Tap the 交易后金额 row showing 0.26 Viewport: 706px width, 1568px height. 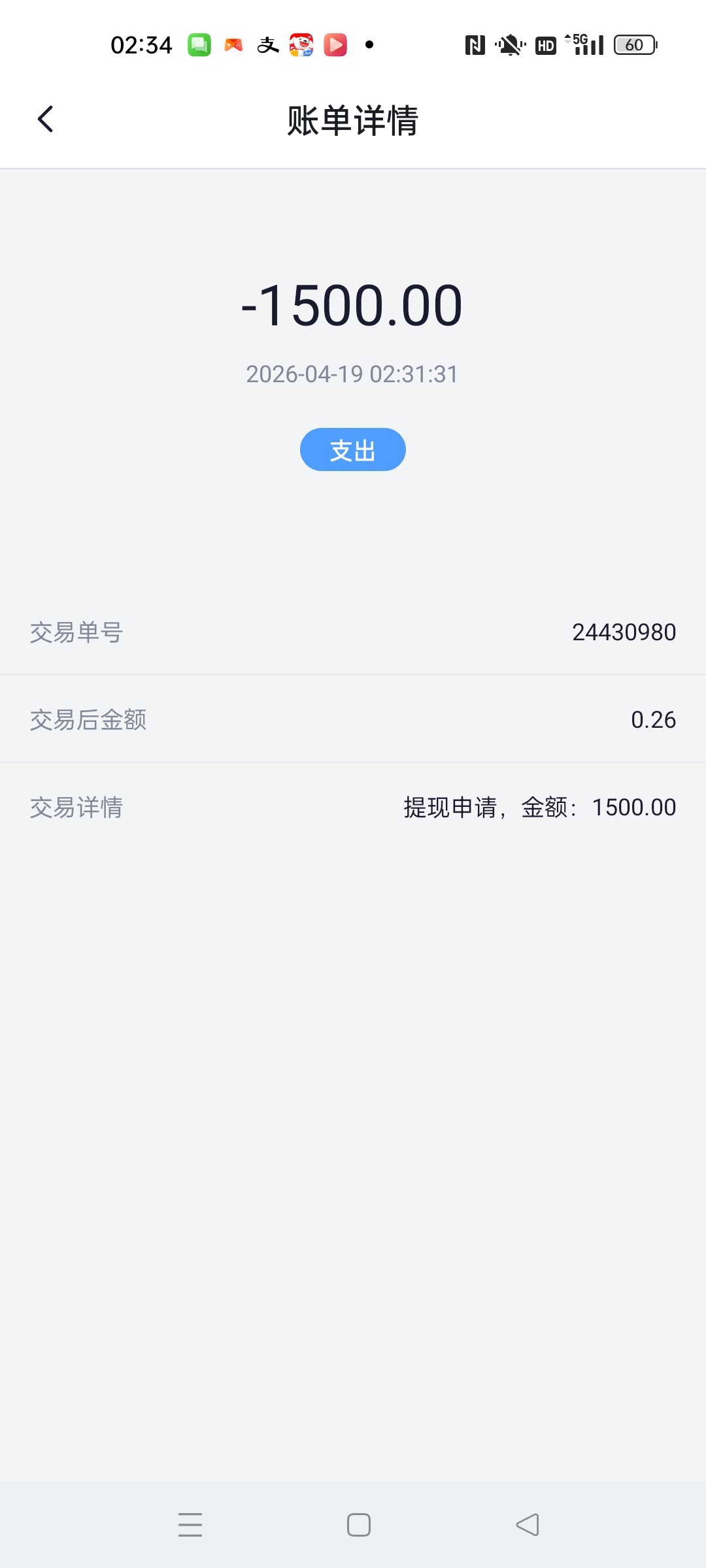pyautogui.click(x=353, y=719)
